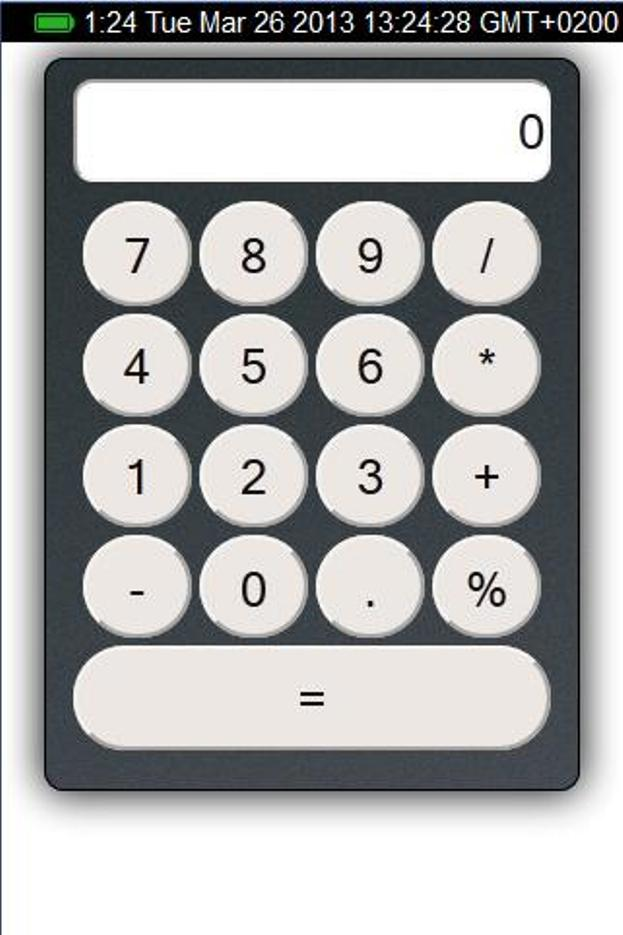Image resolution: width=623 pixels, height=935 pixels.
Task: Enter the digit 5
Action: (253, 366)
